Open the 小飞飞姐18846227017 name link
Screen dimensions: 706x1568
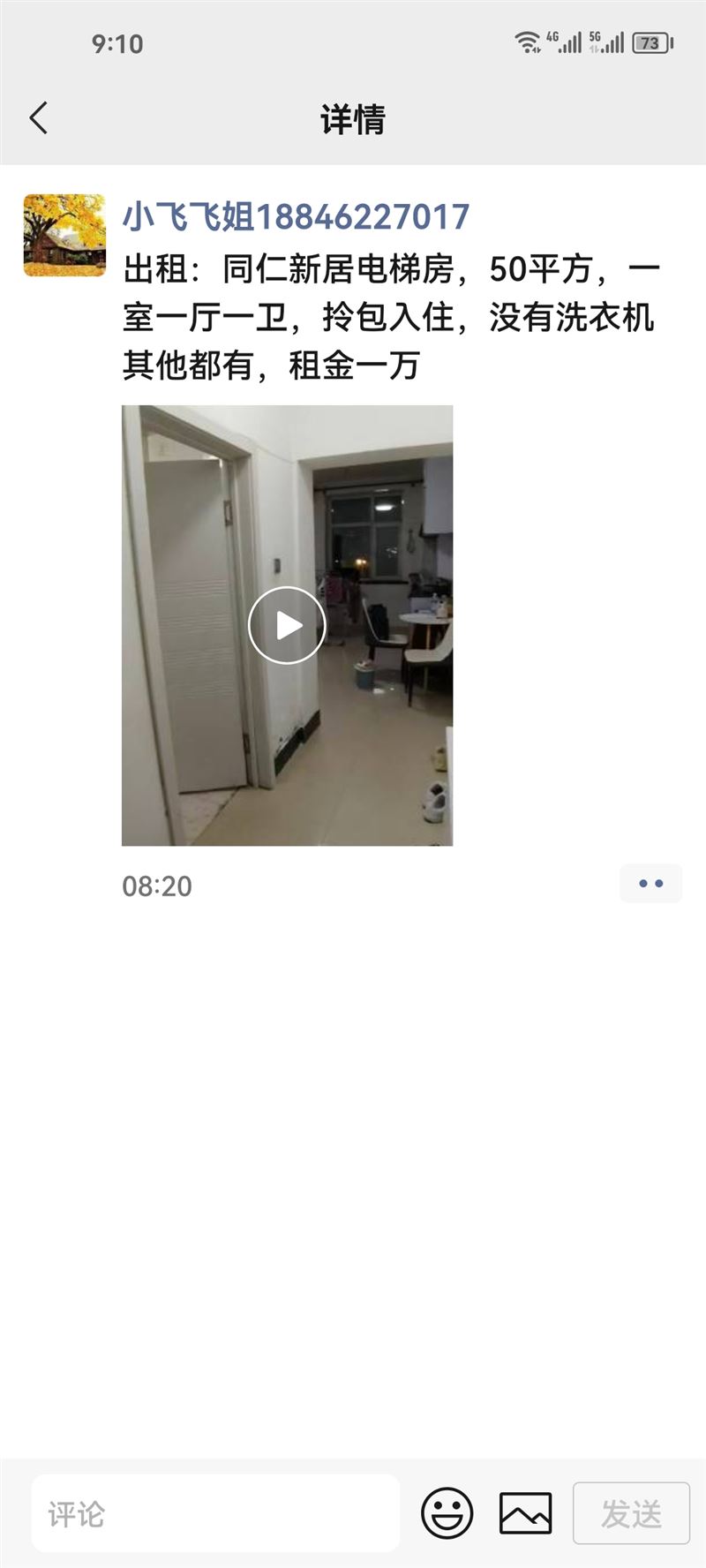click(x=296, y=216)
